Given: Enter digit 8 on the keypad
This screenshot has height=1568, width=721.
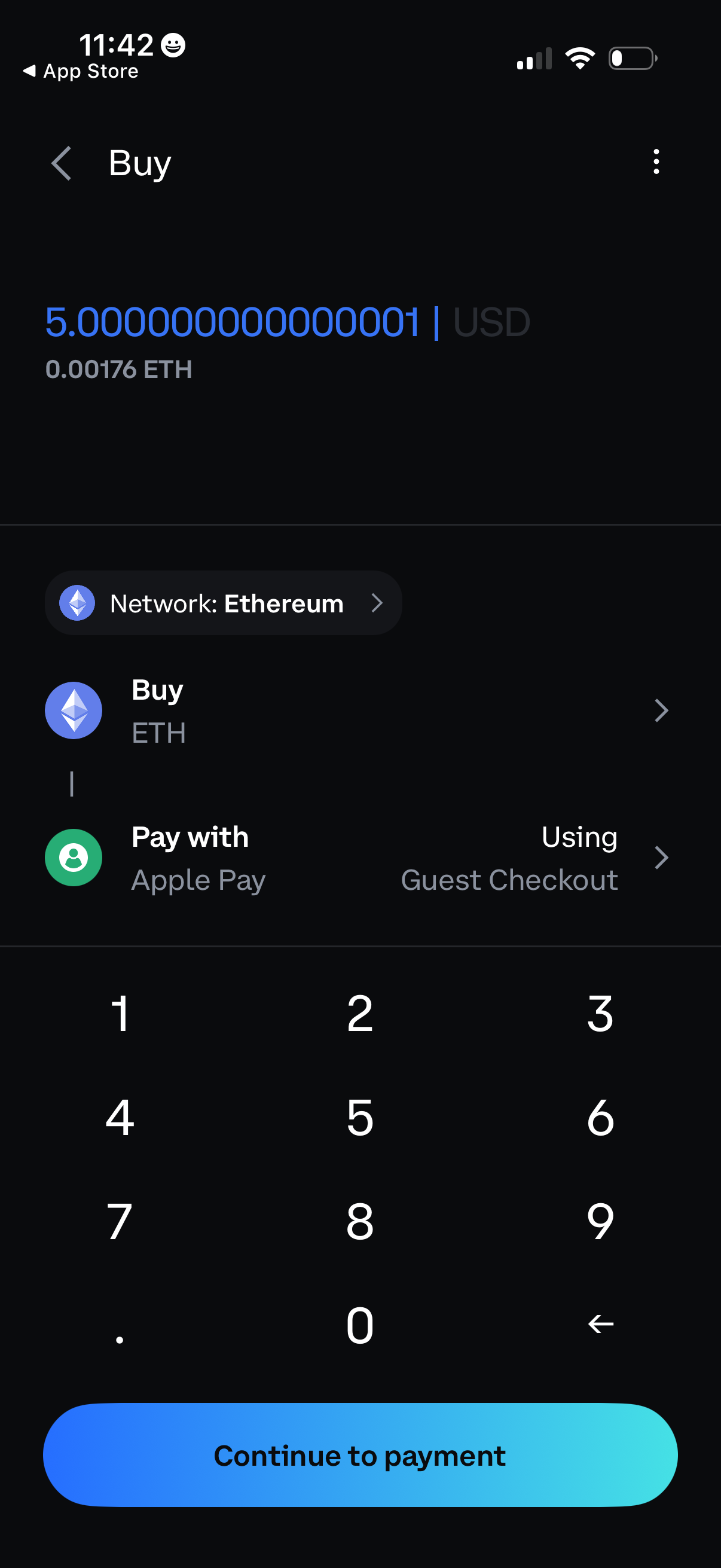Looking at the screenshot, I should (x=359, y=1221).
